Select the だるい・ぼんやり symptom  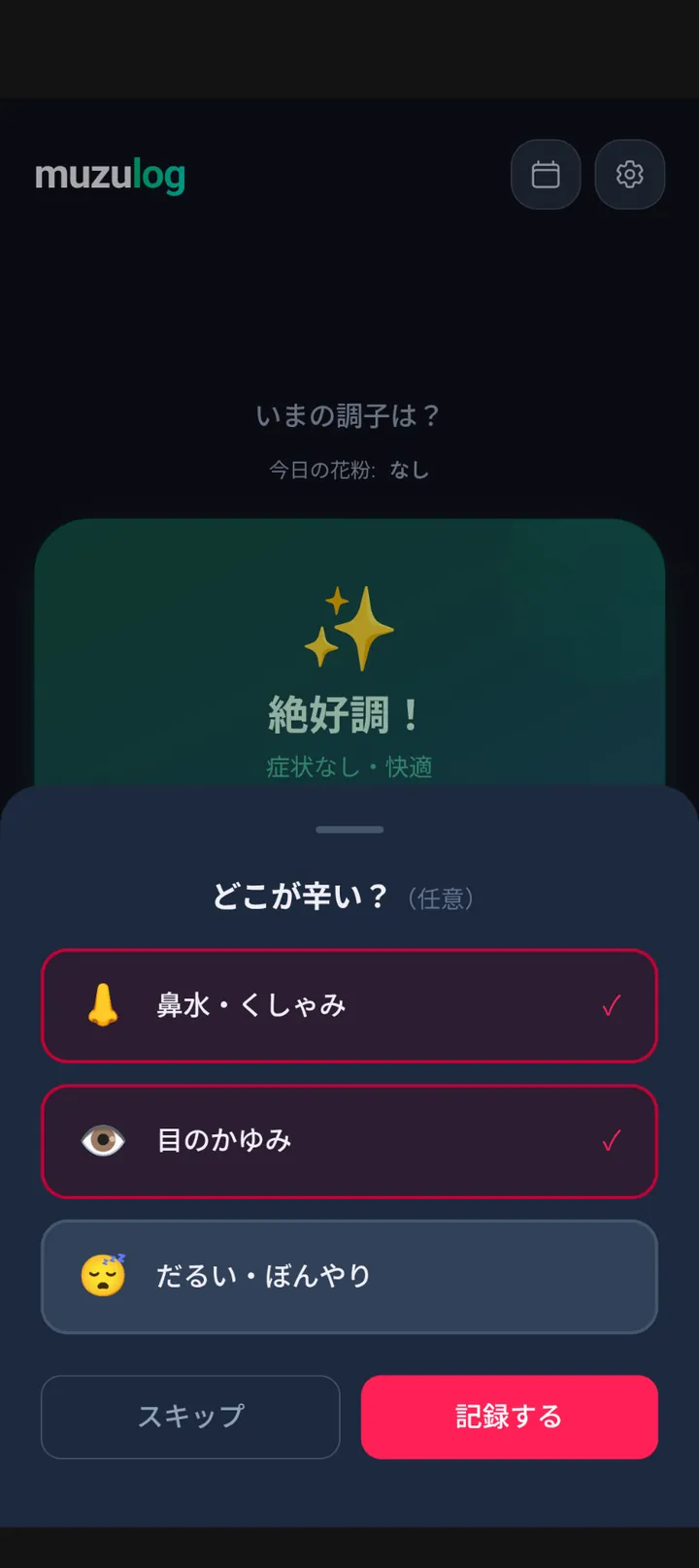pyautogui.click(x=349, y=1276)
